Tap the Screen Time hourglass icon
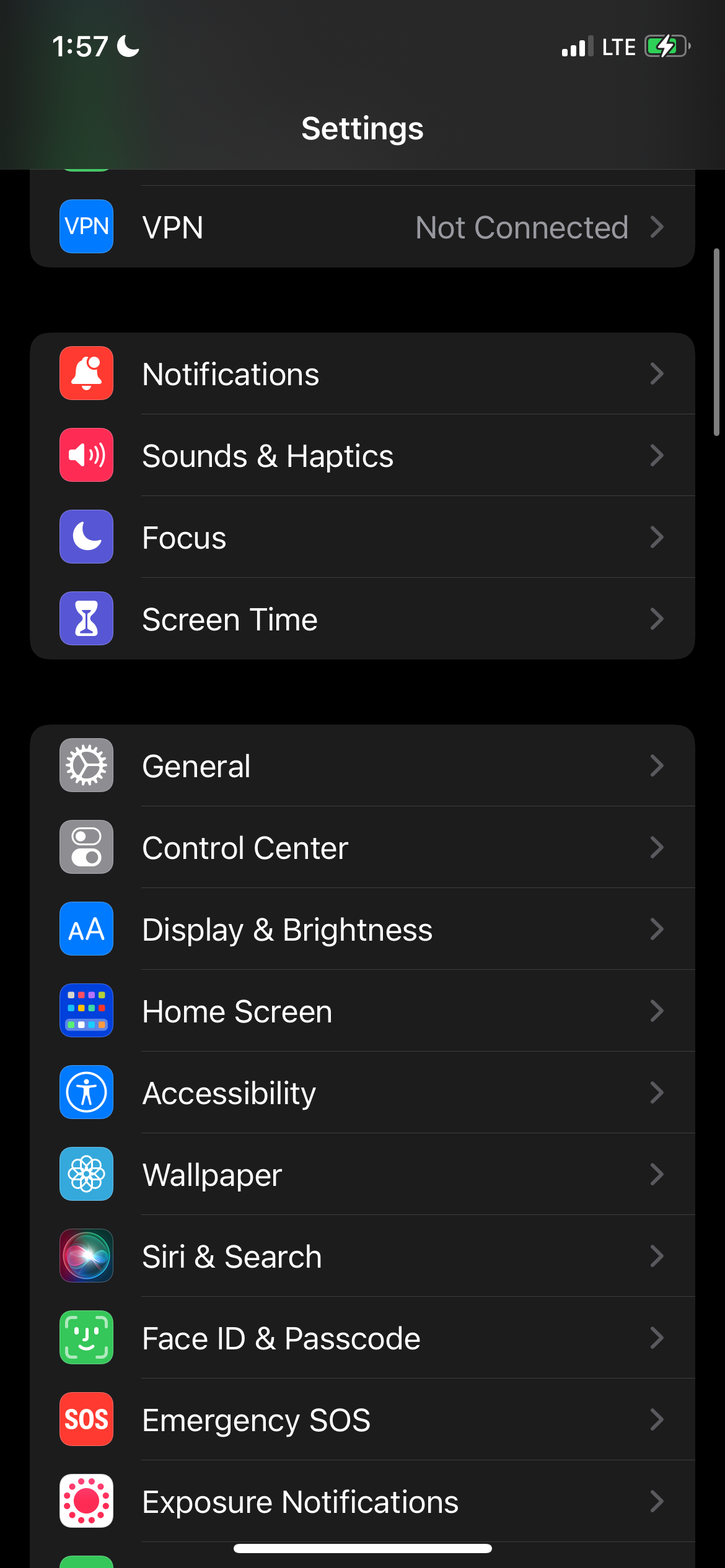 (86, 619)
